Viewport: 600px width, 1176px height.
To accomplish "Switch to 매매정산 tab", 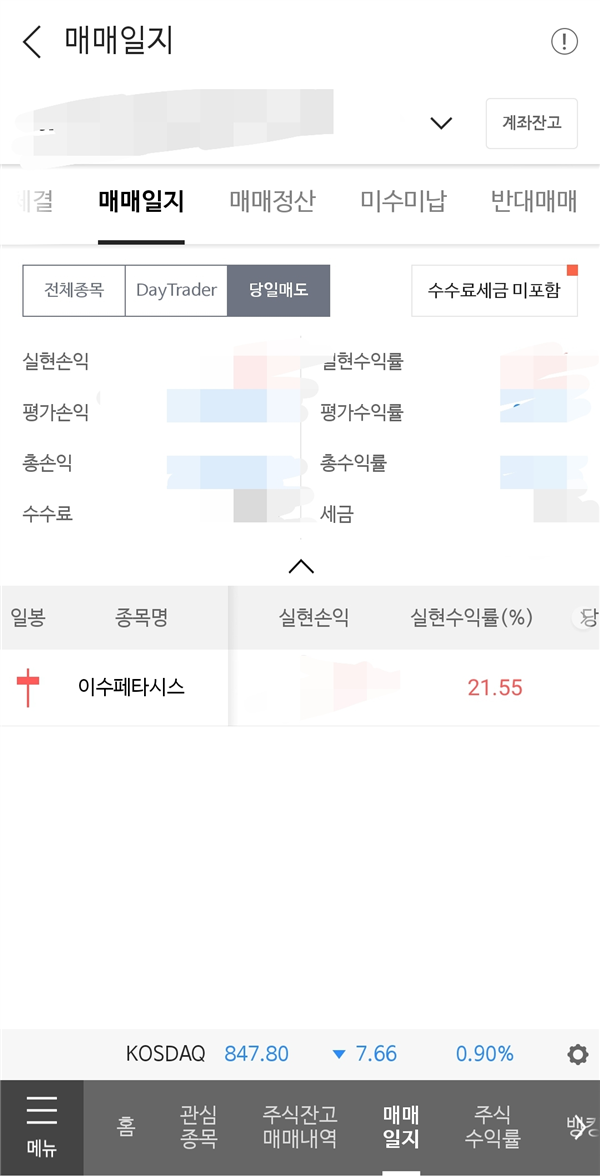I will [272, 202].
